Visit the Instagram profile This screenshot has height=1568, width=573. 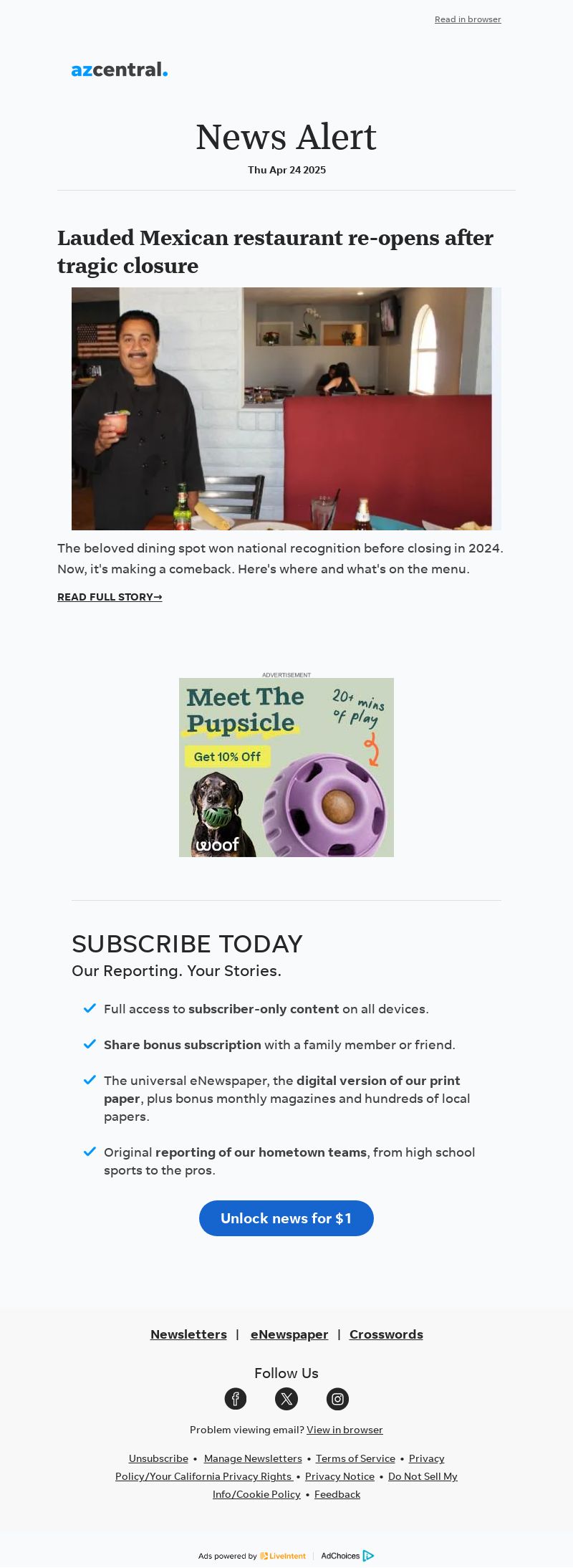[337, 1399]
